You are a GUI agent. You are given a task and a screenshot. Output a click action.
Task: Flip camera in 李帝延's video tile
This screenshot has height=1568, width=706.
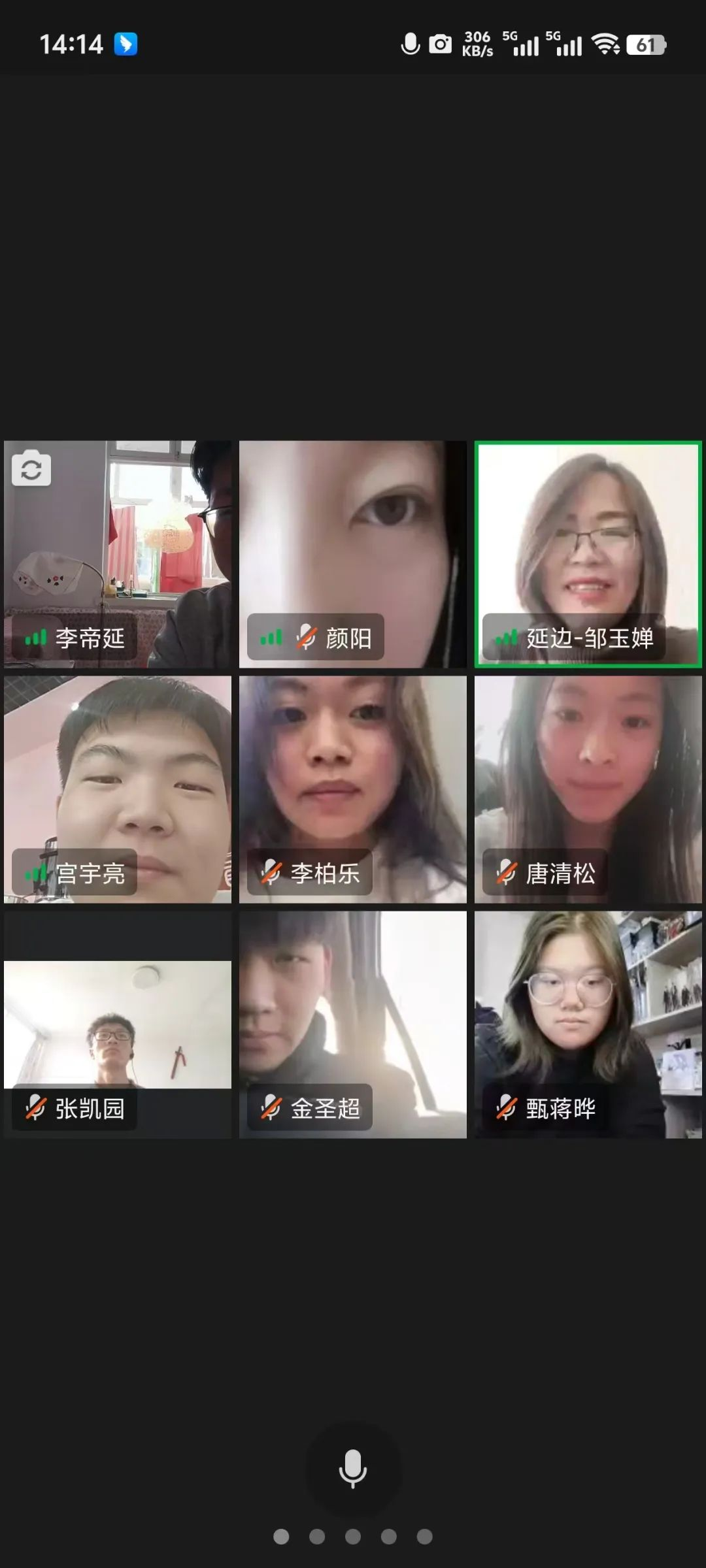click(x=31, y=468)
